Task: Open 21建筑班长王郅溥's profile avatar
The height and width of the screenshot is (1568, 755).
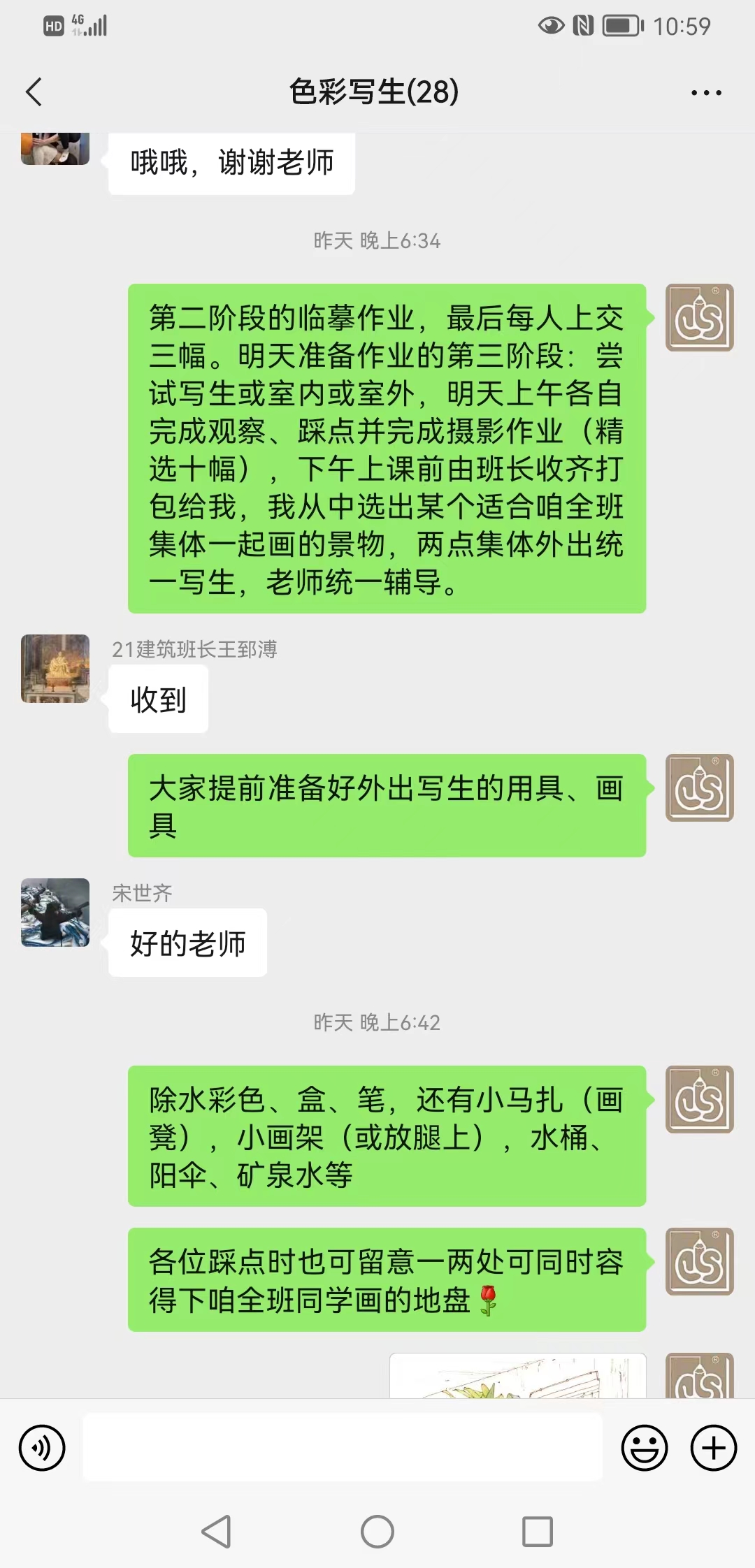Action: tap(55, 669)
